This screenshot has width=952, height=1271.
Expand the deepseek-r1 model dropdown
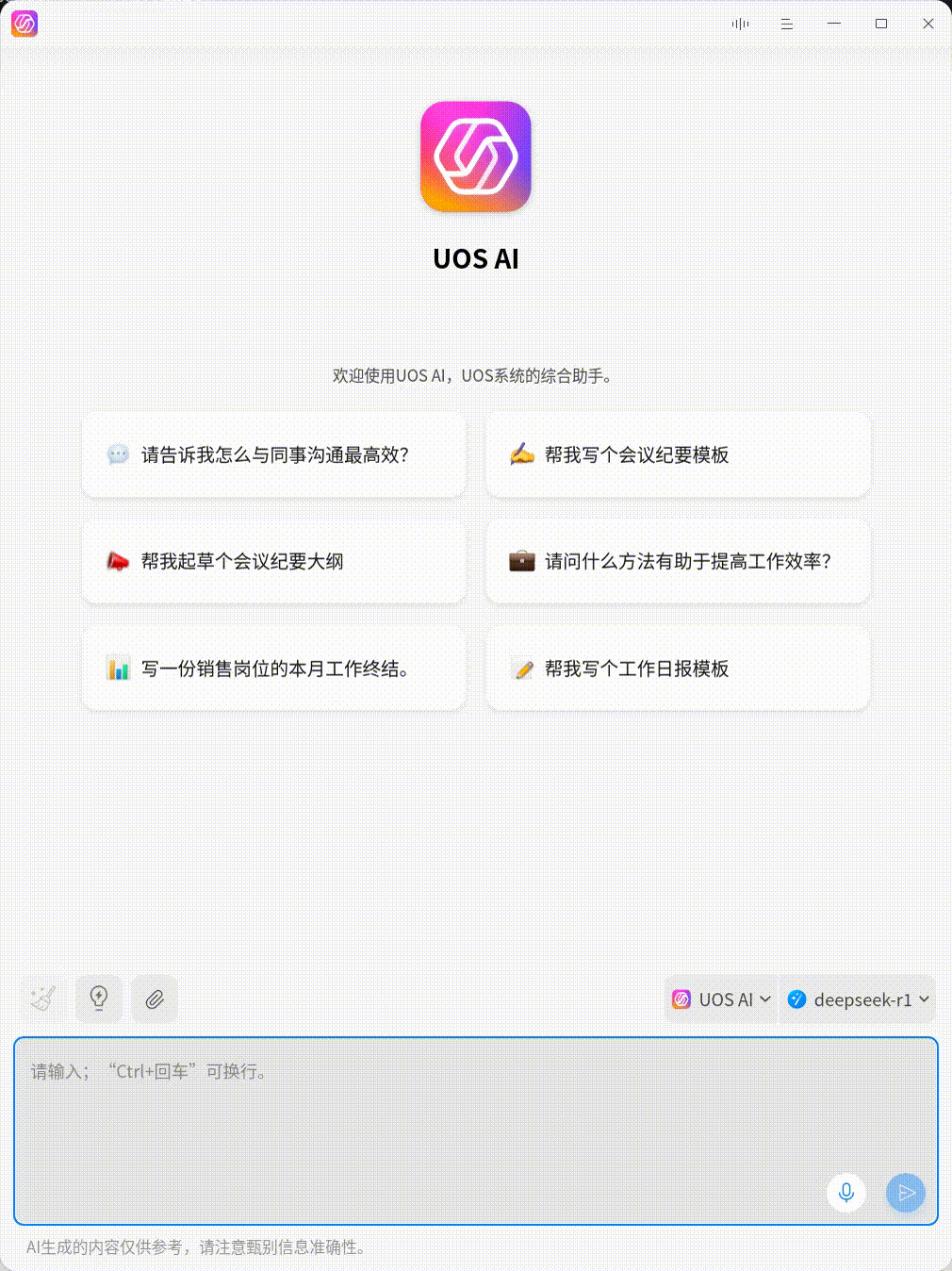pyautogui.click(x=858, y=999)
